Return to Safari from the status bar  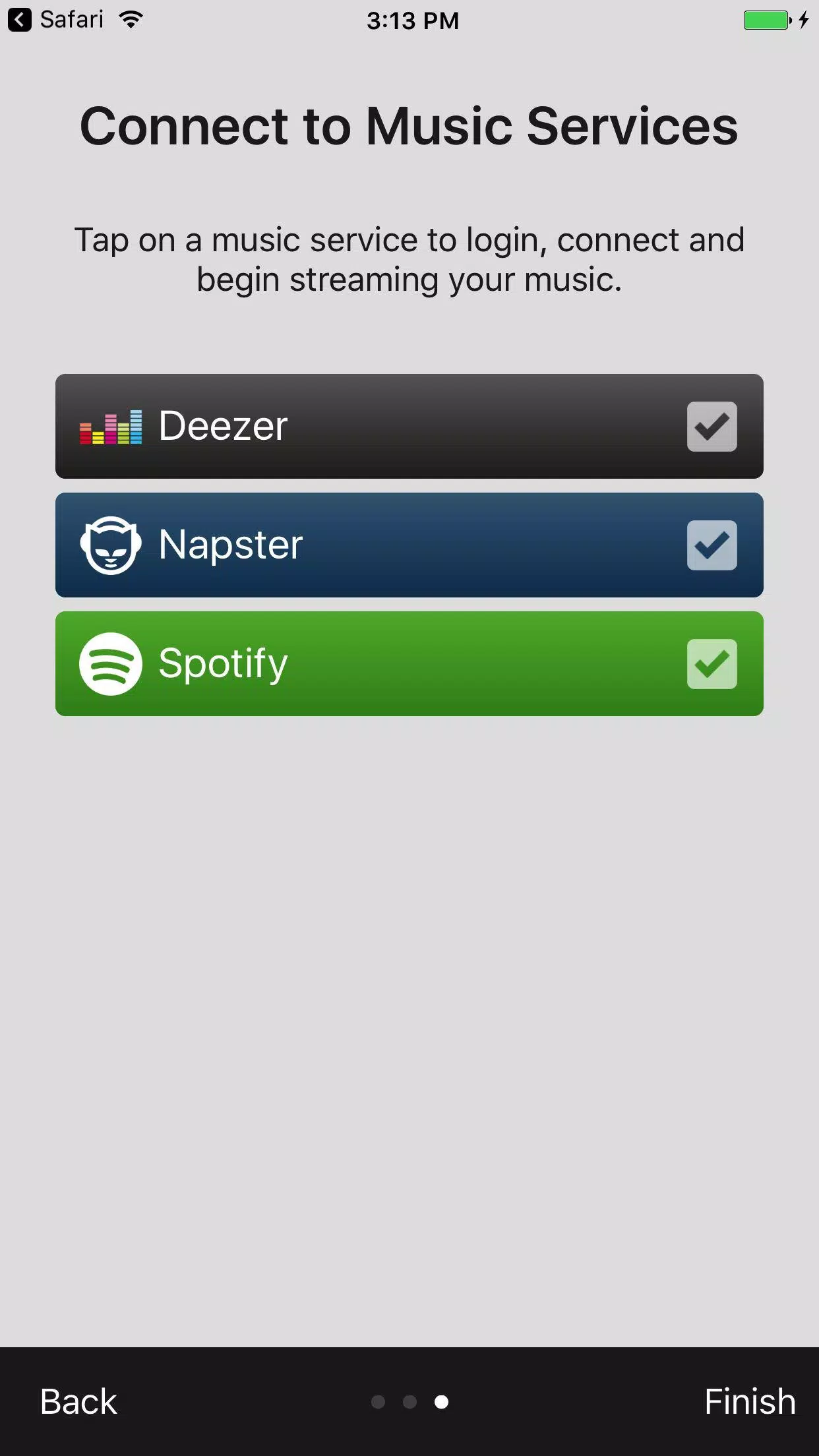point(56,20)
